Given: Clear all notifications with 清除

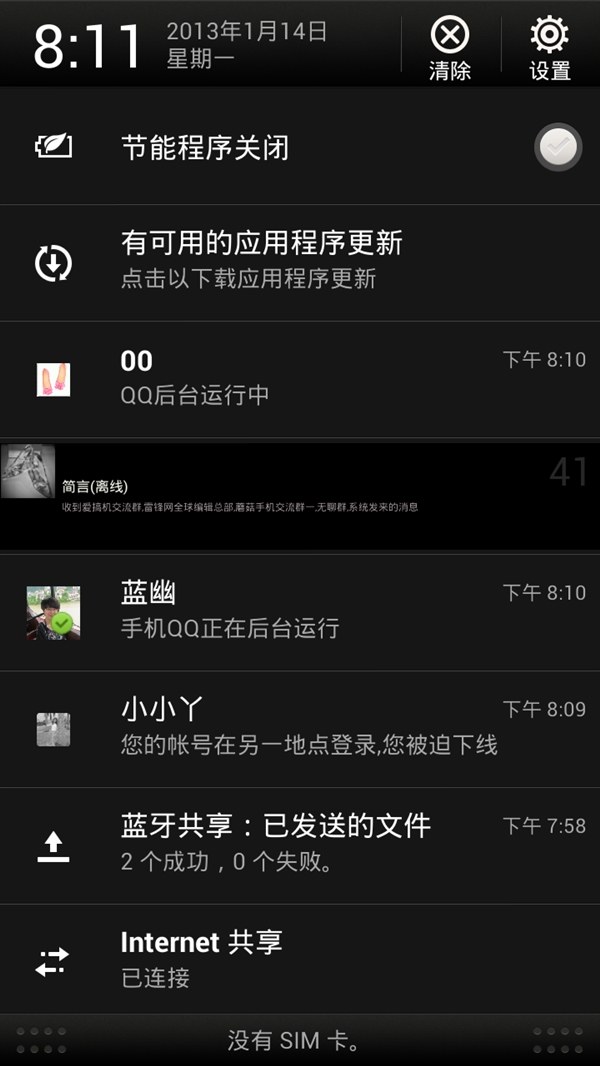Looking at the screenshot, I should coord(450,46).
